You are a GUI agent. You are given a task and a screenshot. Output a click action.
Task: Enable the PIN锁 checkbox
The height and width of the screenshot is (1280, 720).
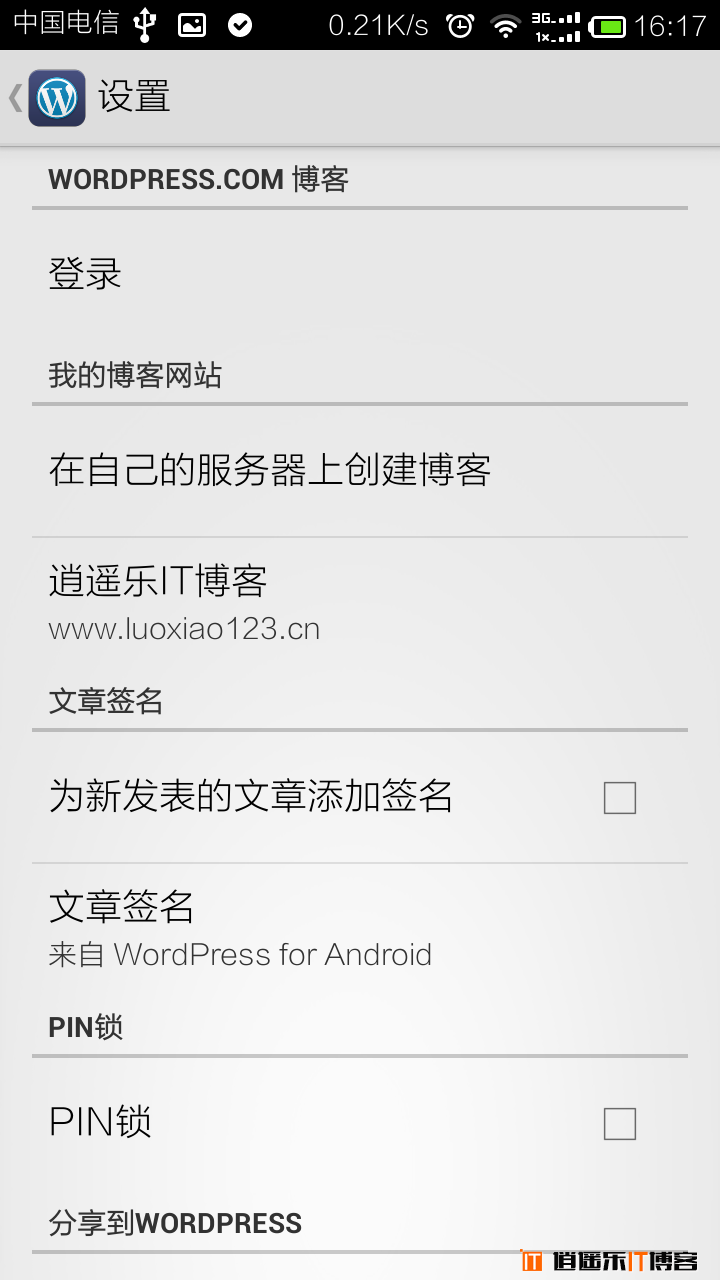pos(620,1124)
